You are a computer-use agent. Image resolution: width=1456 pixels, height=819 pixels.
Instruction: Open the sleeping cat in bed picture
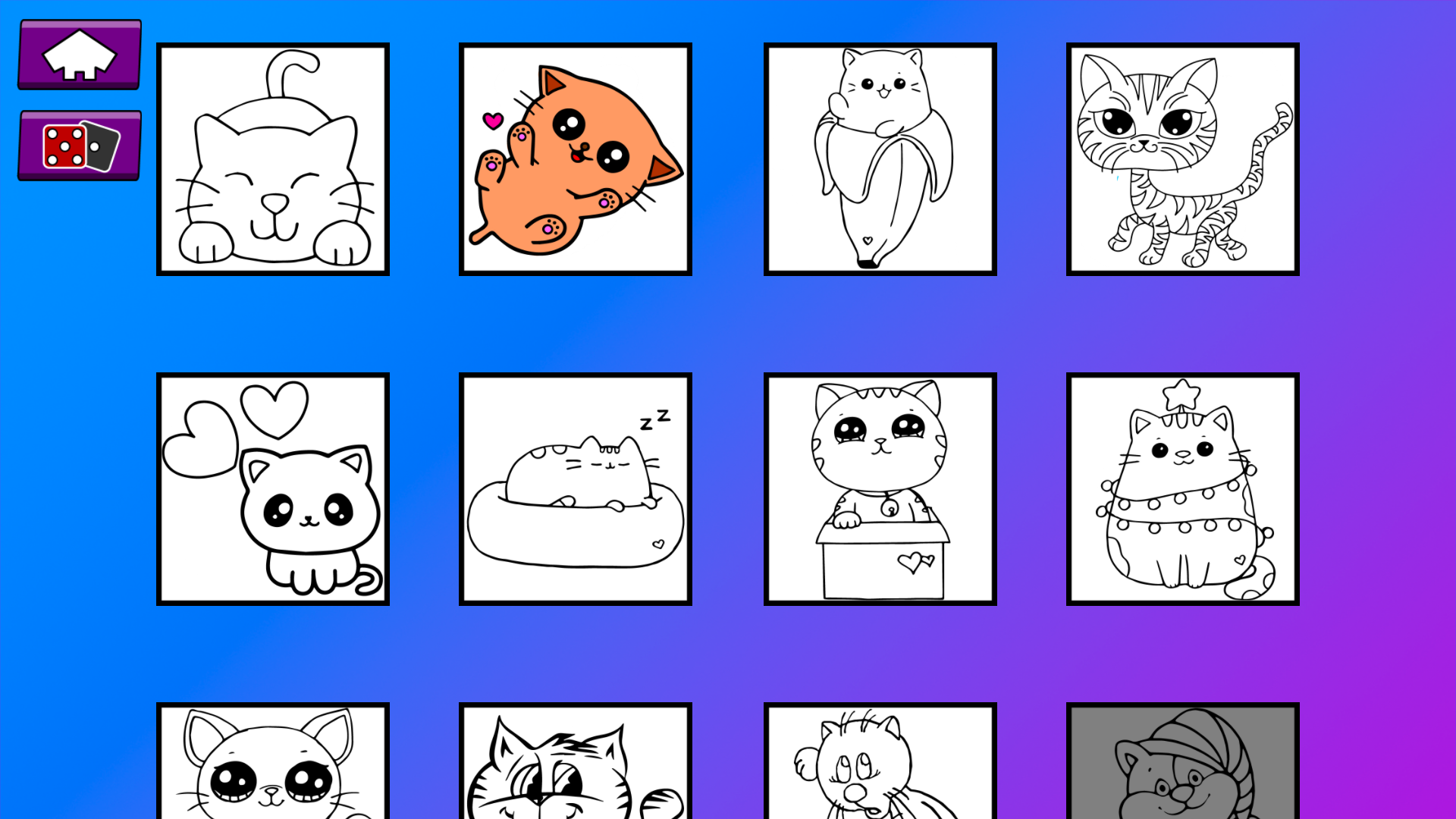[x=576, y=489]
